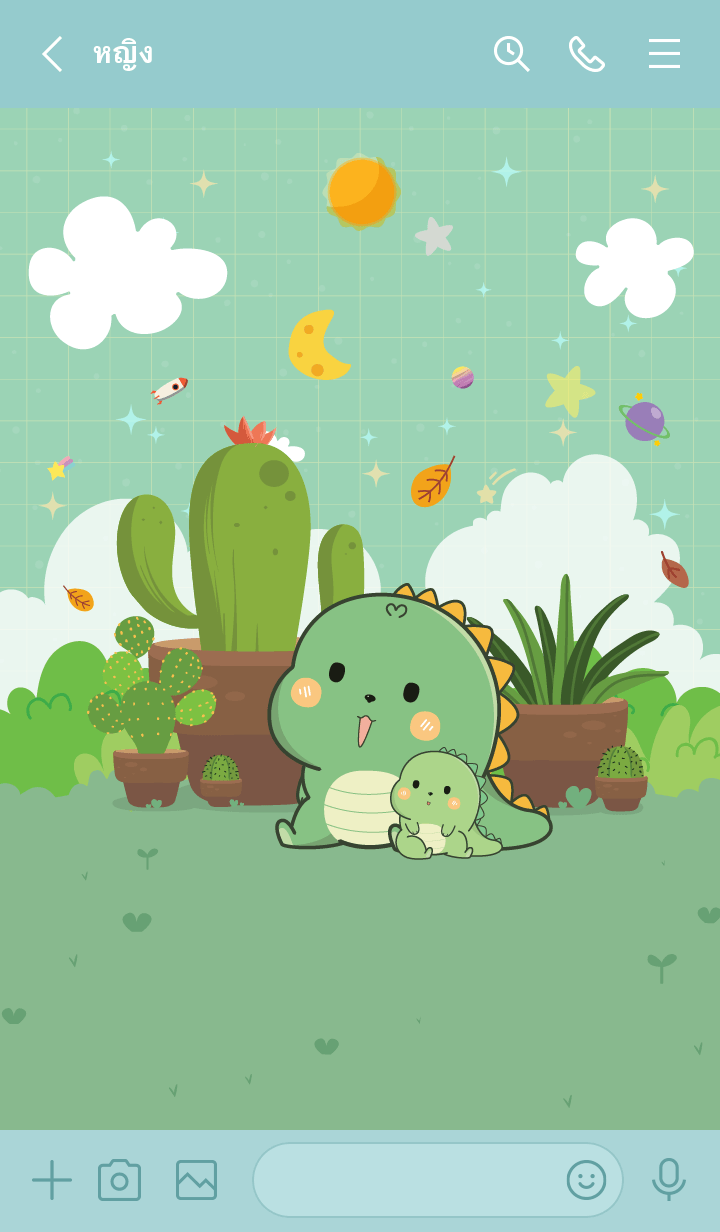Tap the message input field
This screenshot has height=1232, width=720.
405,1180
